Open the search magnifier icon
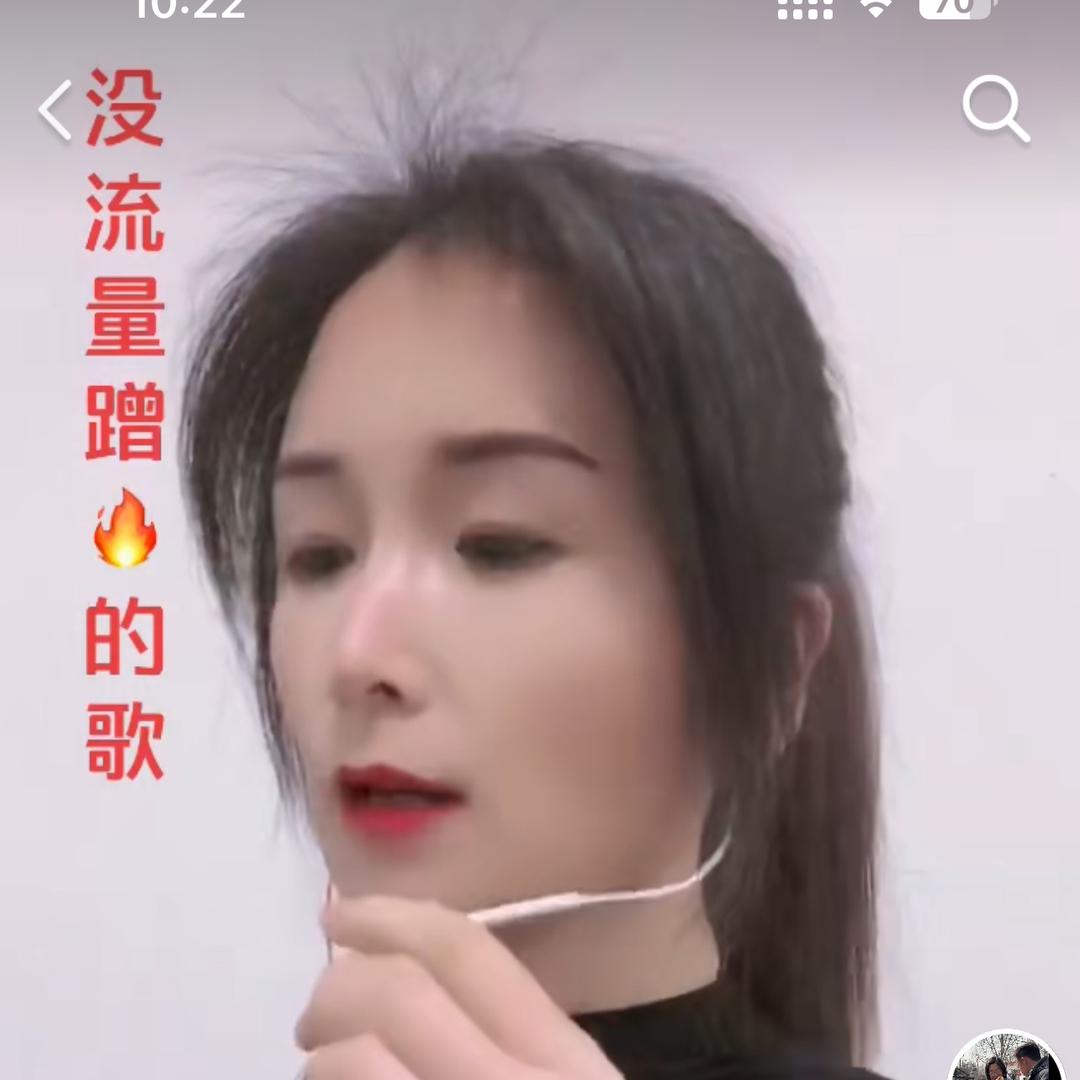 click(x=995, y=108)
